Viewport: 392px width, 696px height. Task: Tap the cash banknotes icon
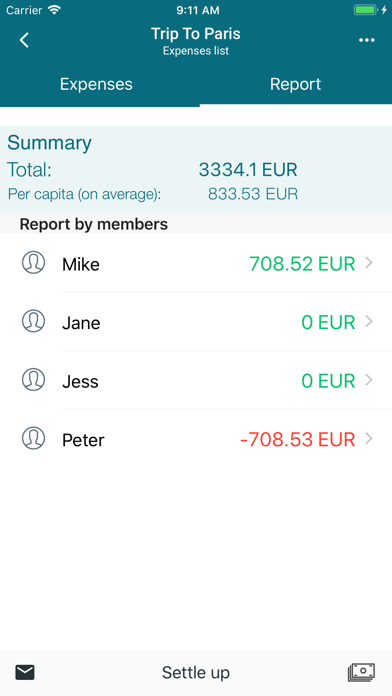[x=361, y=672]
